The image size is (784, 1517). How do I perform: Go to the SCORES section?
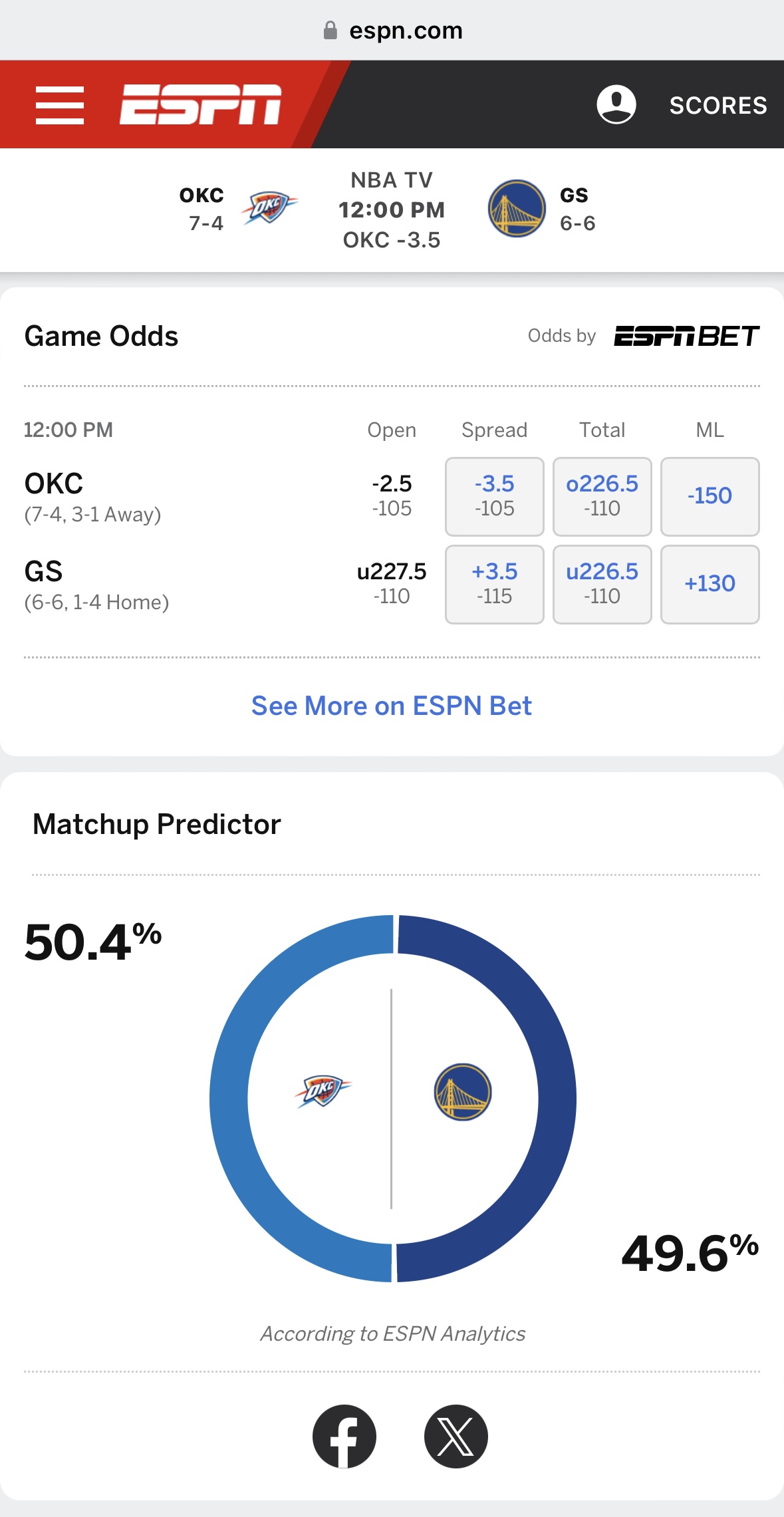tap(718, 104)
